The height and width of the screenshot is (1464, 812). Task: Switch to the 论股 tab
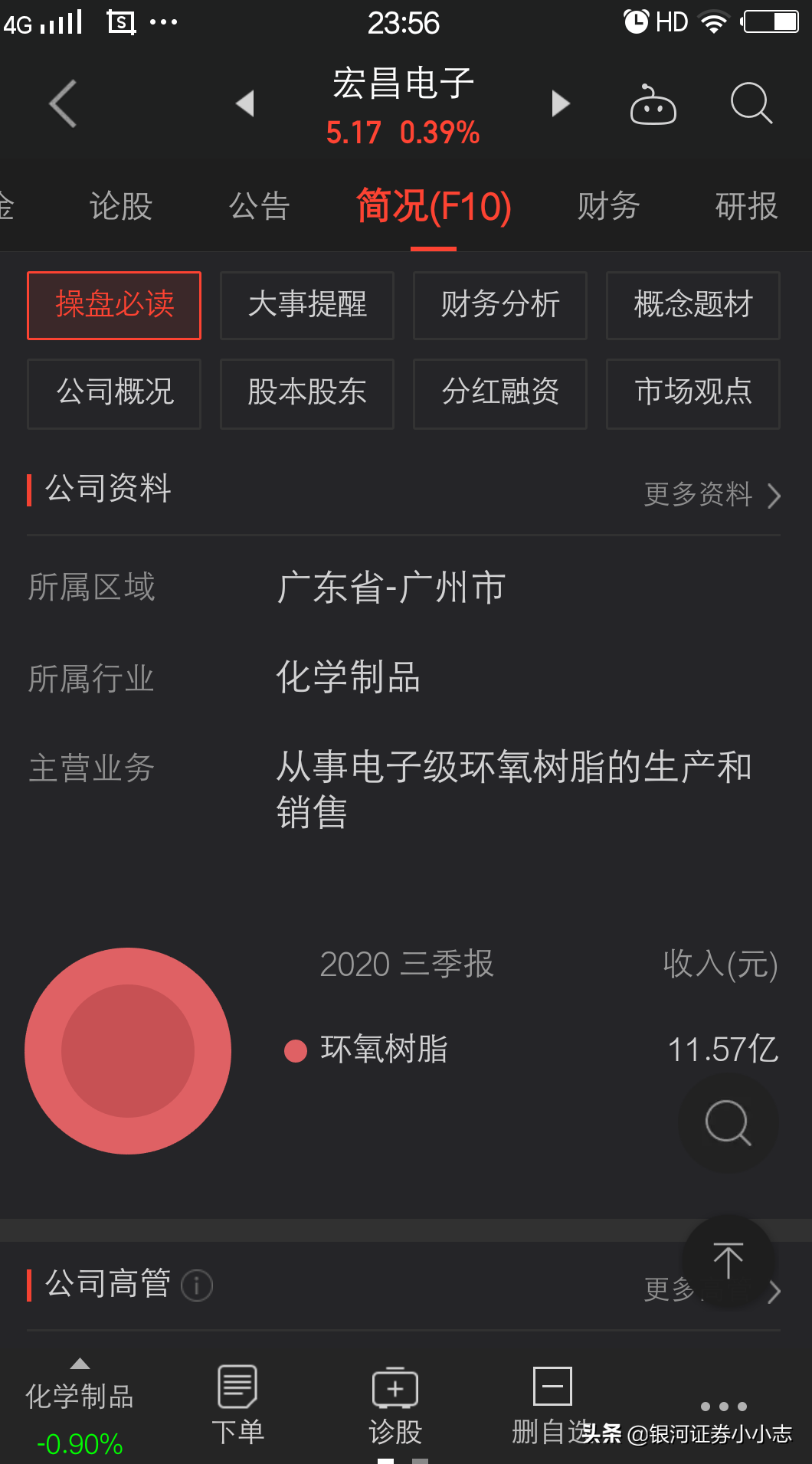click(121, 207)
